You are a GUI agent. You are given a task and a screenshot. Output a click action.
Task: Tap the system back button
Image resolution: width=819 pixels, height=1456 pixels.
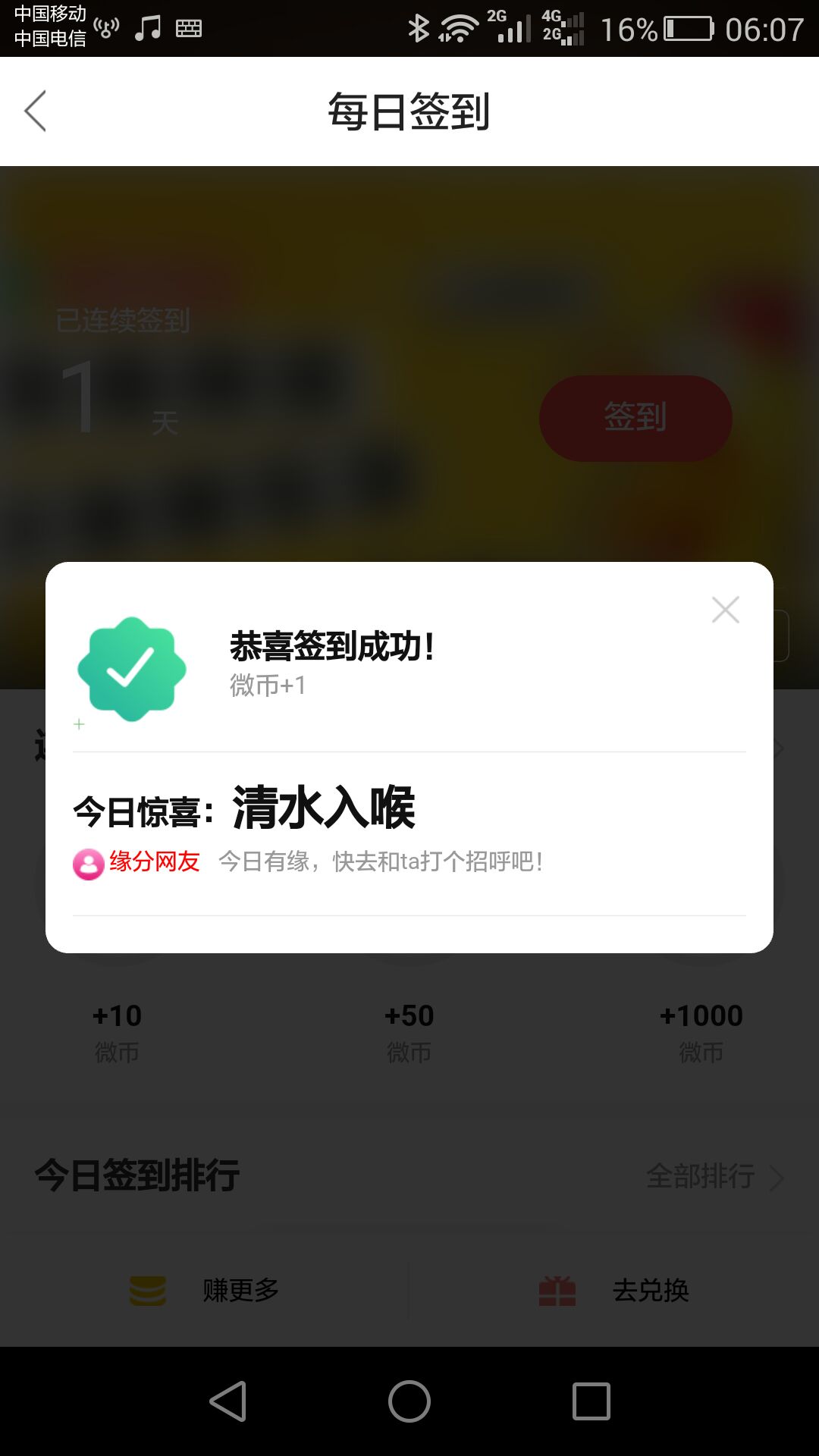[x=227, y=1401]
